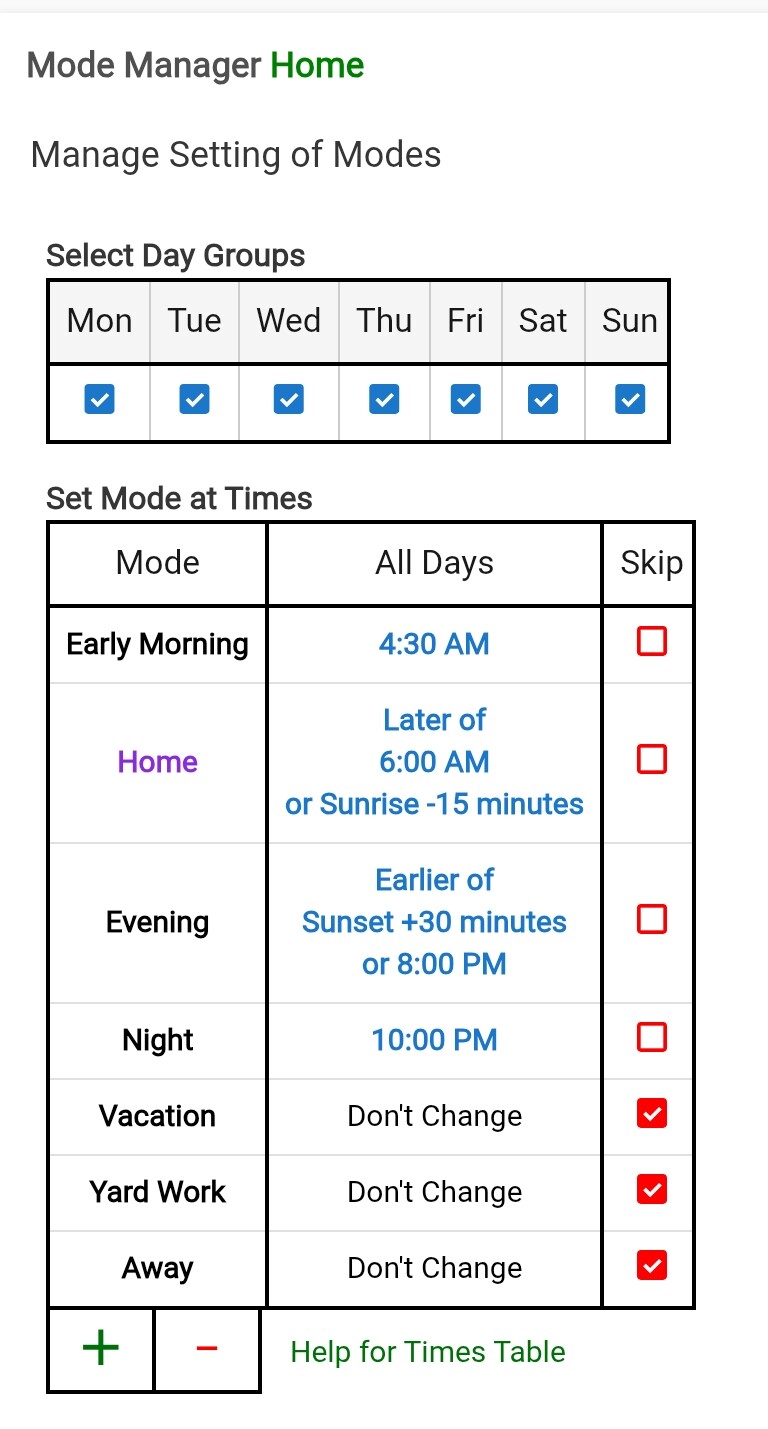Untick Skip for Away mode

point(651,1265)
